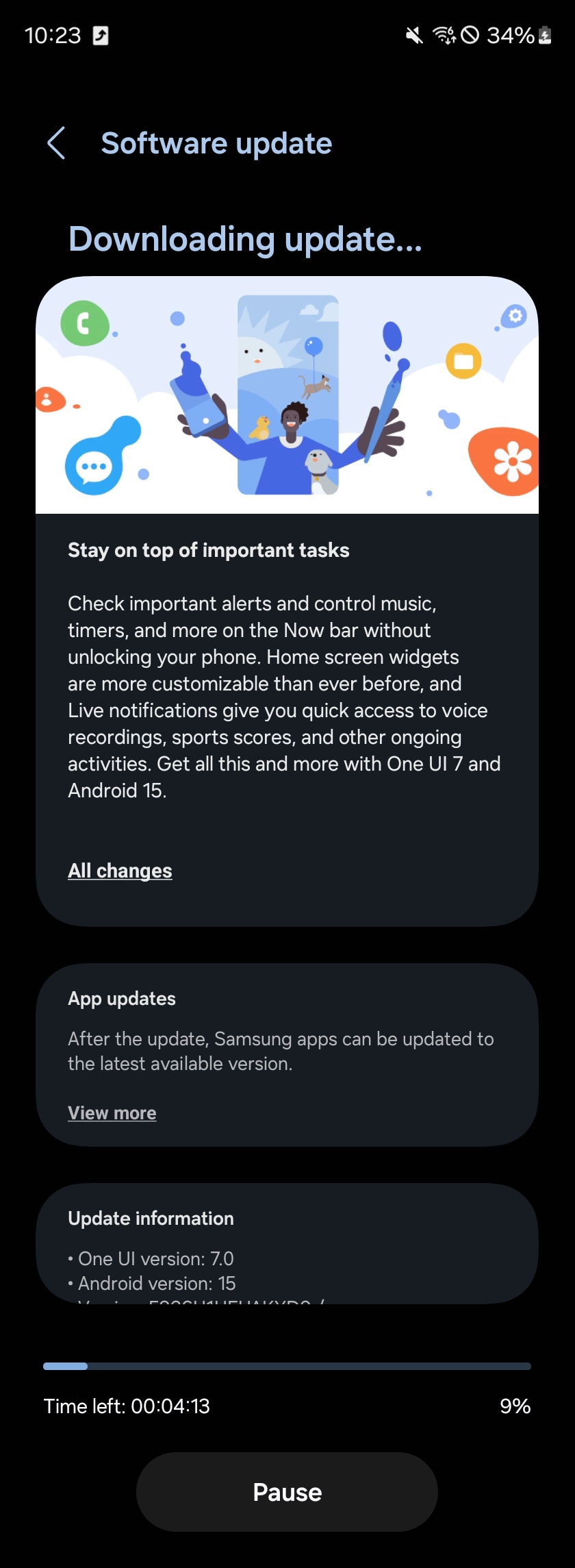This screenshot has width=575, height=1568.
Task: Open the All changes link
Action: pyautogui.click(x=120, y=871)
